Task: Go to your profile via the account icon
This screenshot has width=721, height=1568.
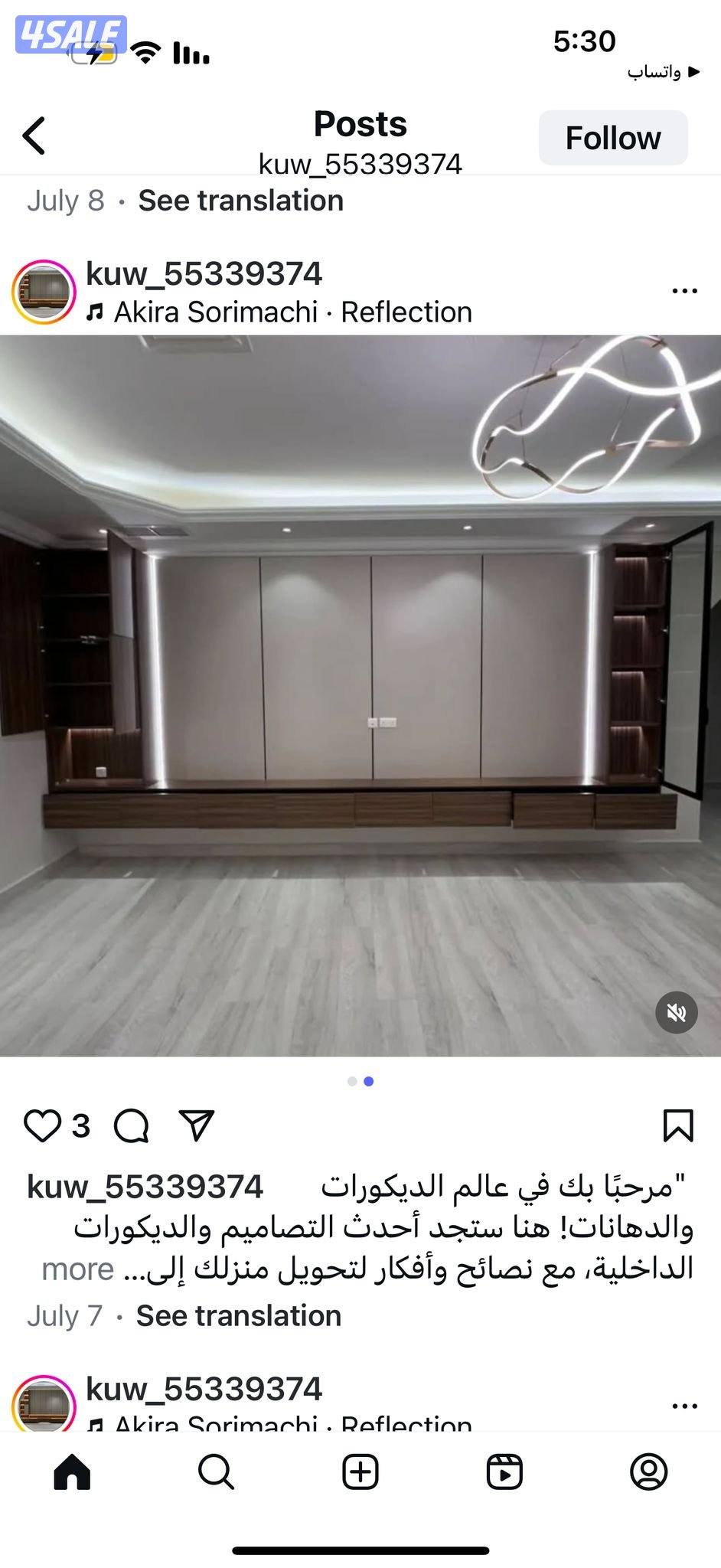Action: [x=649, y=1472]
